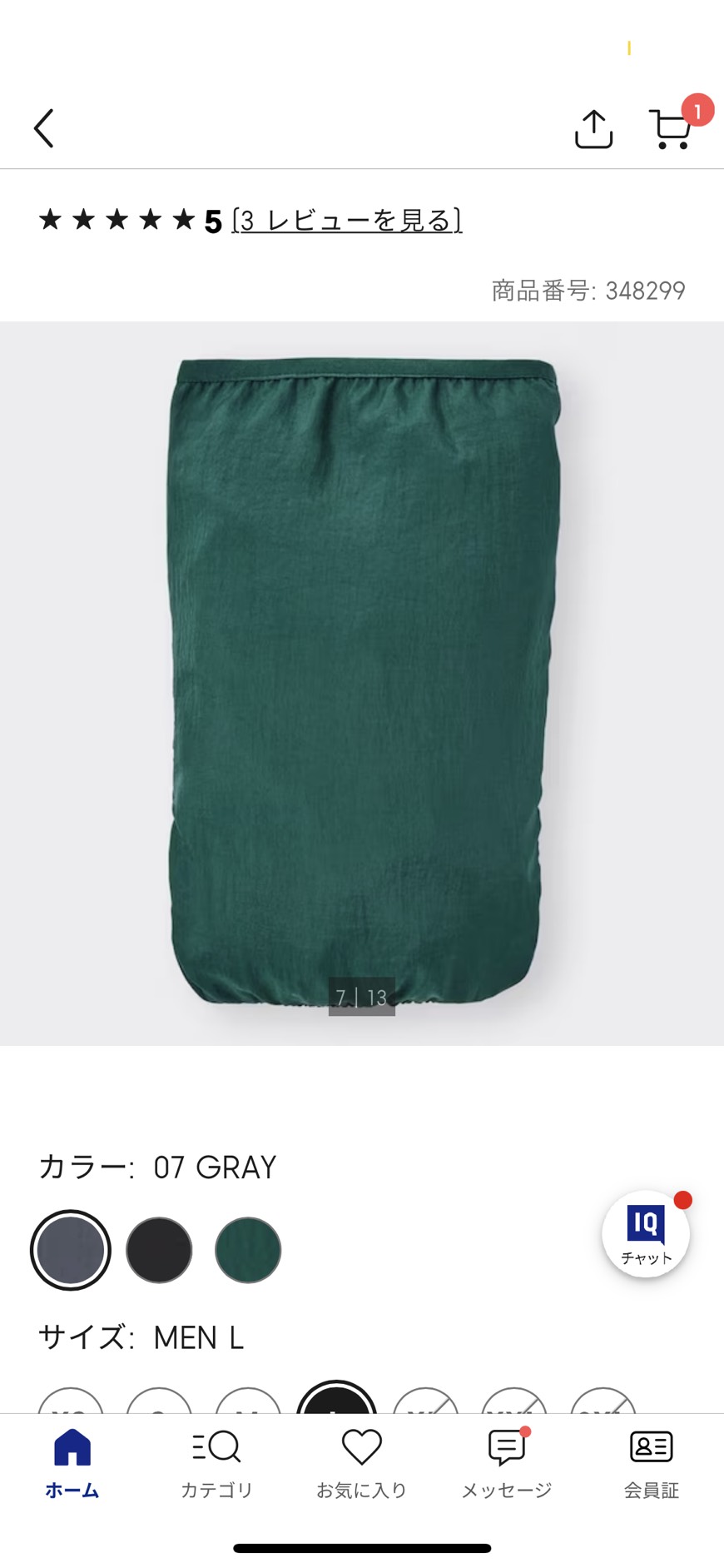View the green pouch product image
Image resolution: width=724 pixels, height=1568 pixels.
point(362,683)
